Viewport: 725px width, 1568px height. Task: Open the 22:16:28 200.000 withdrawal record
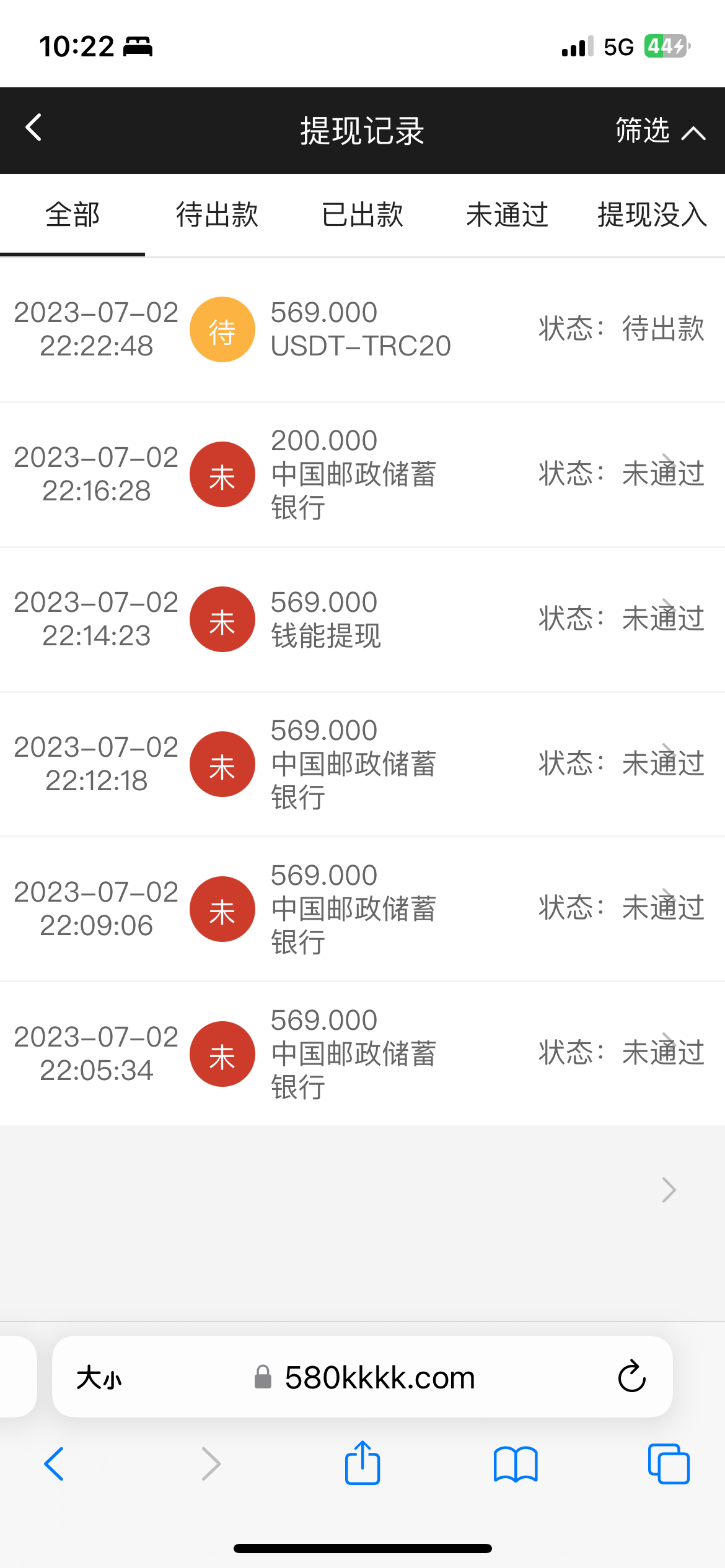pyautogui.click(x=362, y=474)
